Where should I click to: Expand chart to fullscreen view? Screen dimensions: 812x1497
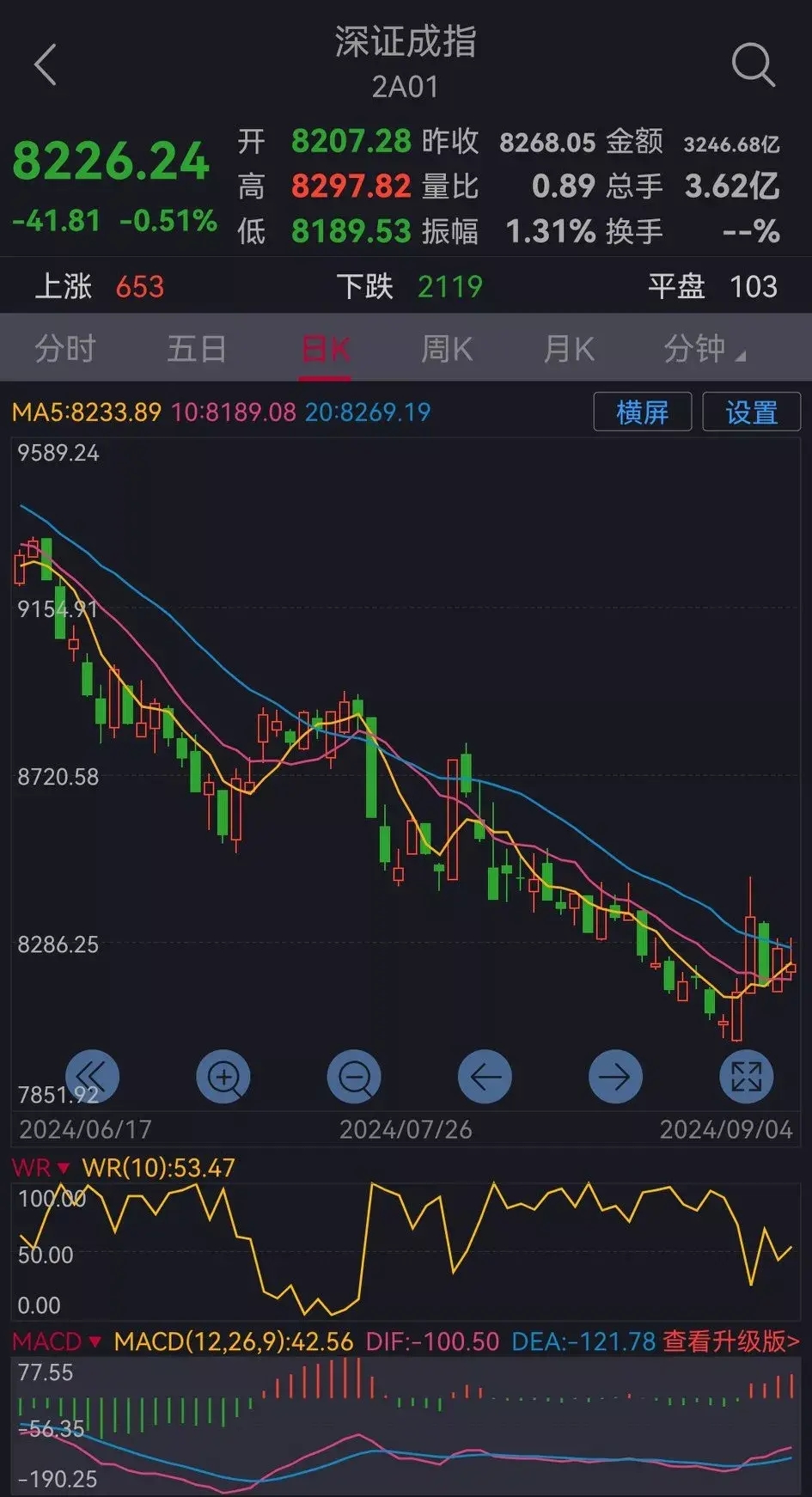pyautogui.click(x=747, y=1076)
